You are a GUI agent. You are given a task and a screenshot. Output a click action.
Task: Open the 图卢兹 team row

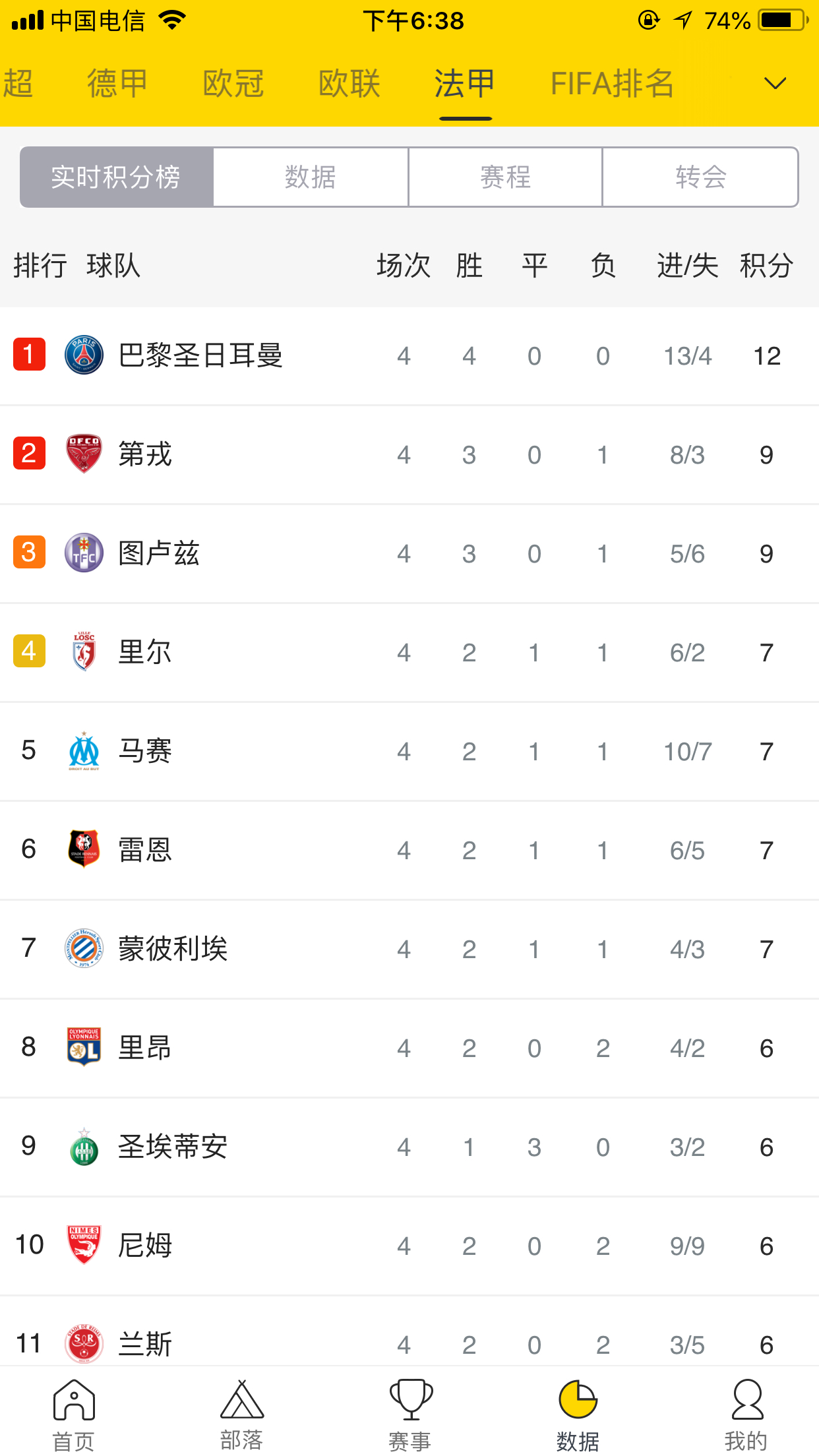click(x=157, y=553)
